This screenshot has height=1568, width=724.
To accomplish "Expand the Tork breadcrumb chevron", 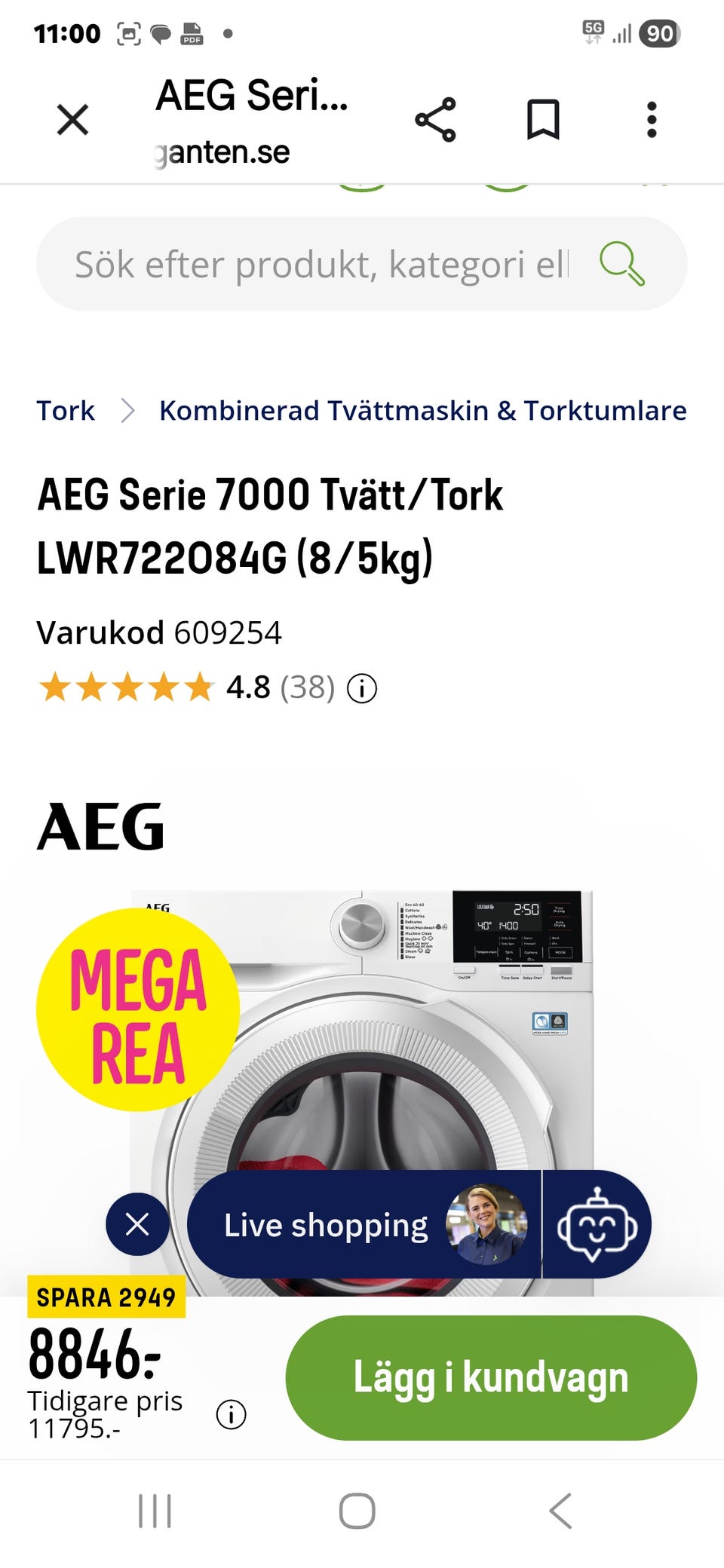I will pyautogui.click(x=128, y=409).
